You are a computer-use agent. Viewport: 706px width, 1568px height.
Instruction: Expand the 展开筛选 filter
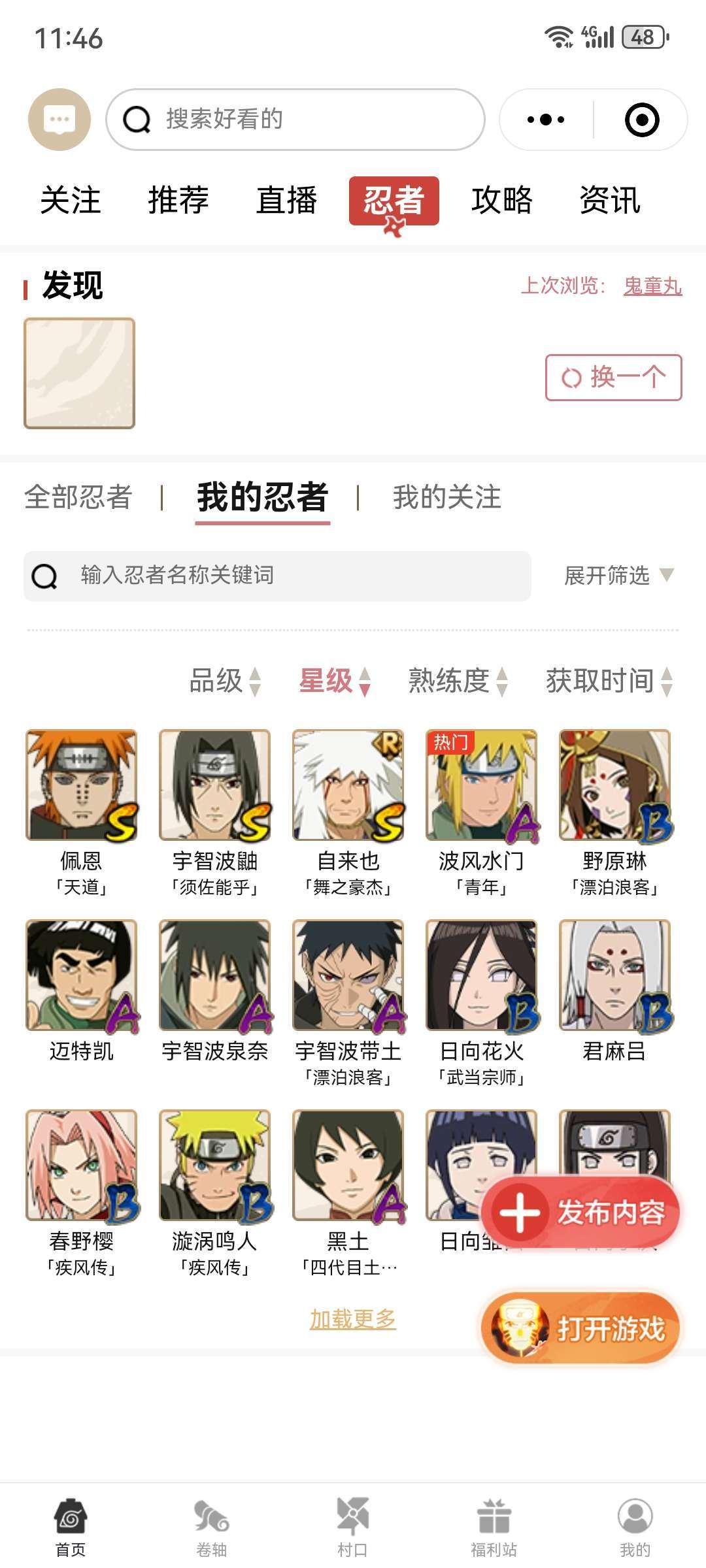pyautogui.click(x=618, y=576)
